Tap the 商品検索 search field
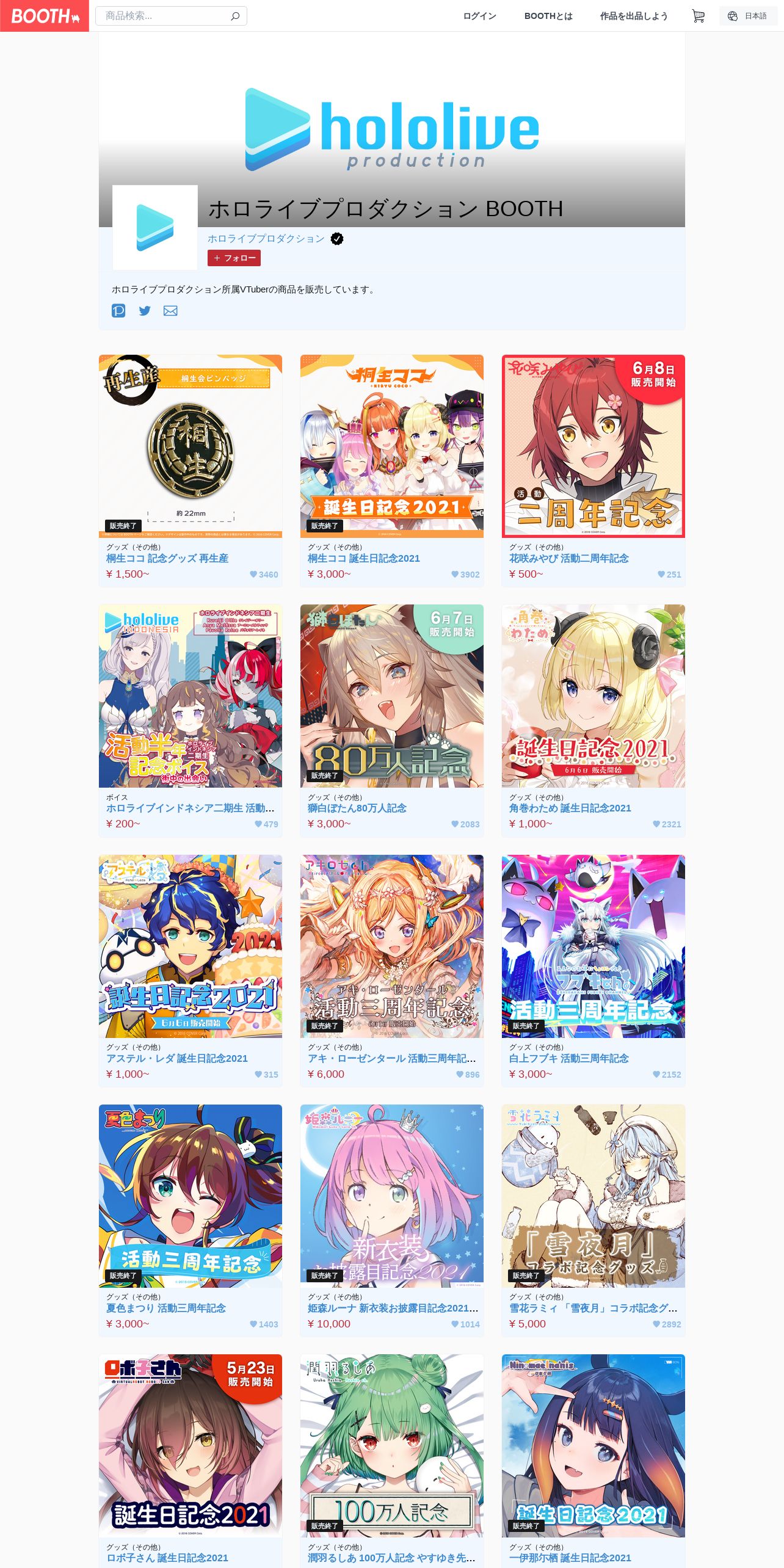 pos(171,16)
